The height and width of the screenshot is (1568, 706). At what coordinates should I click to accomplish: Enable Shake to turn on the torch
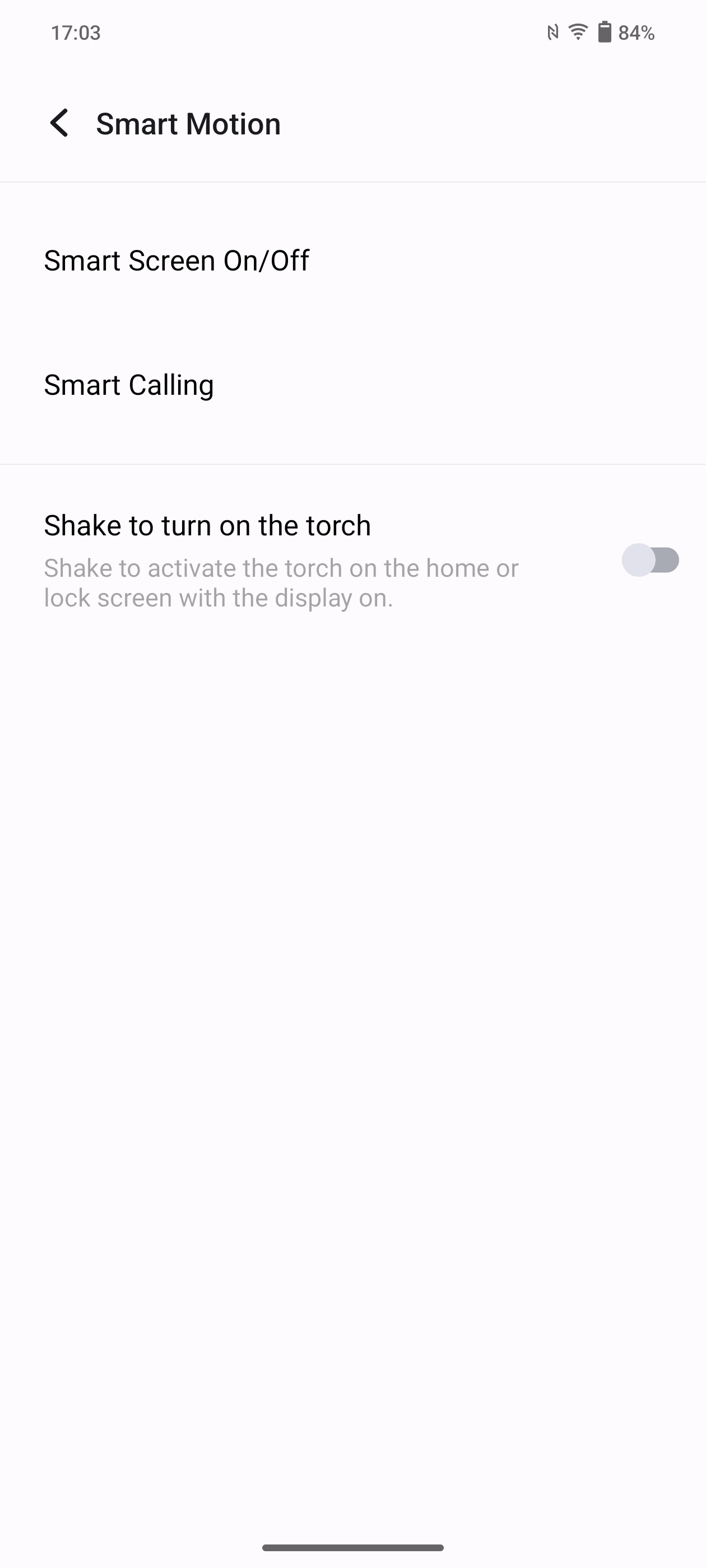[x=649, y=560]
